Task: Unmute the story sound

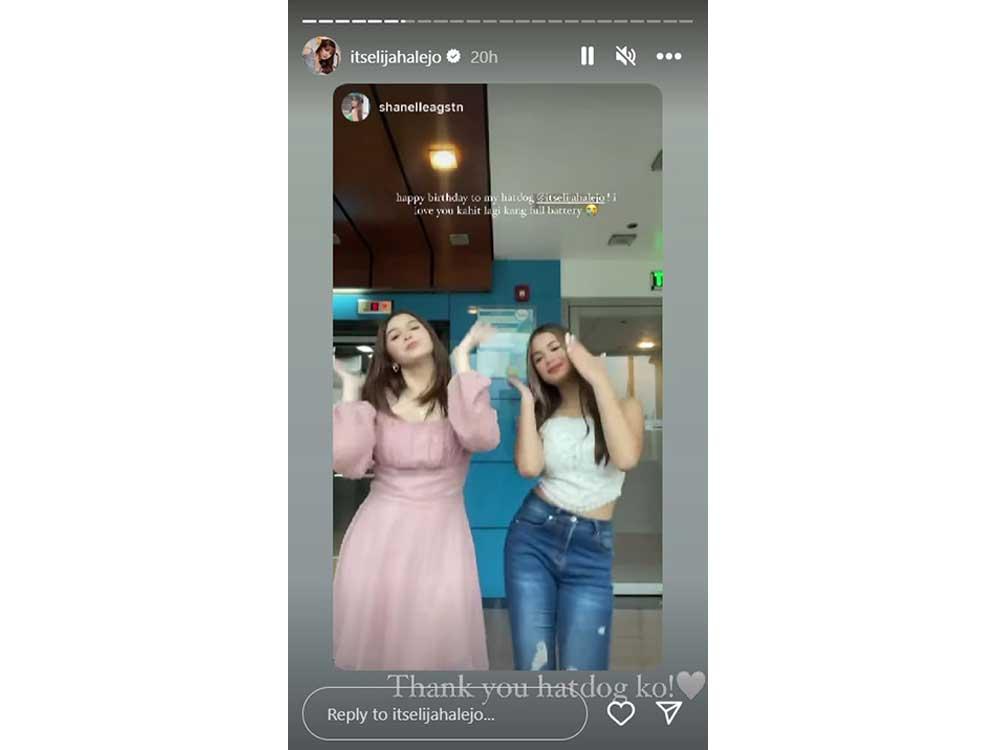Action: coord(626,56)
